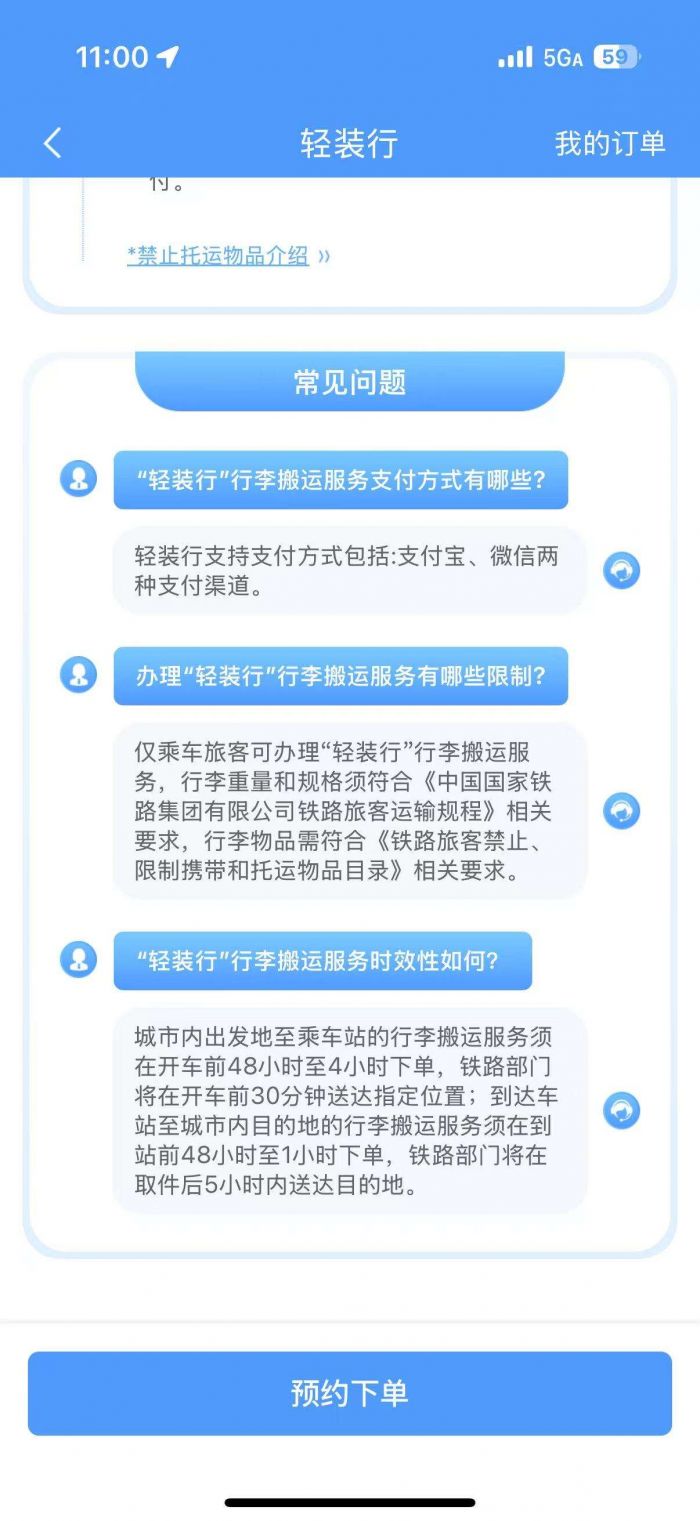Go back using the top-left arrow
The height and width of the screenshot is (1521, 700).
pos(53,143)
